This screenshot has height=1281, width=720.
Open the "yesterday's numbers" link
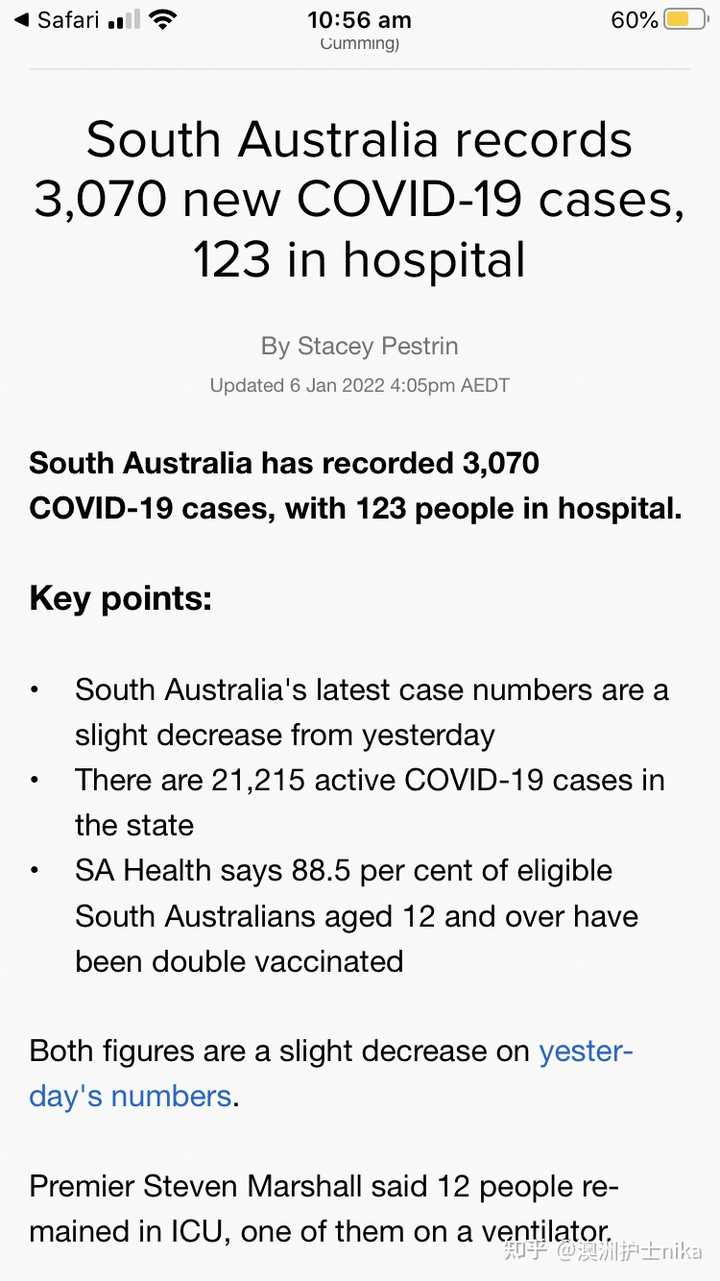click(131, 1096)
